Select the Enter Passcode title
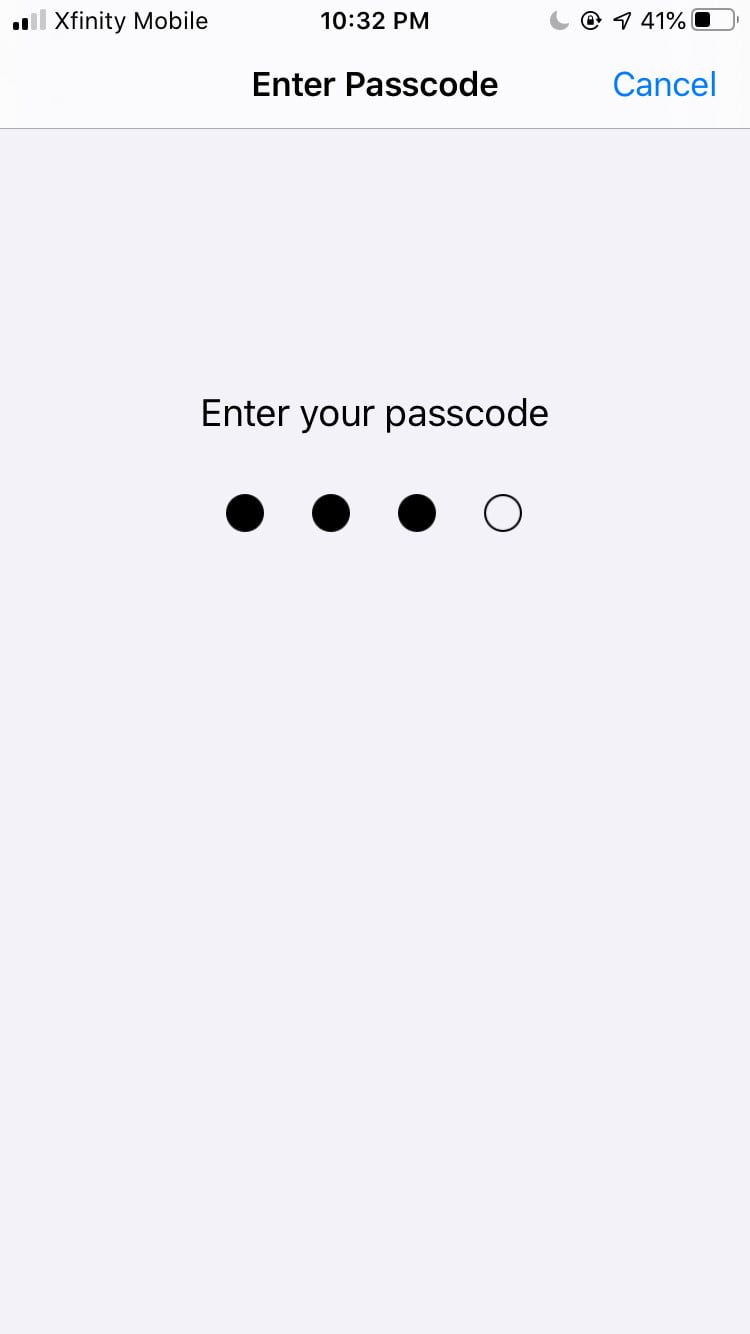Screen dimensions: 750x1334 [375, 84]
